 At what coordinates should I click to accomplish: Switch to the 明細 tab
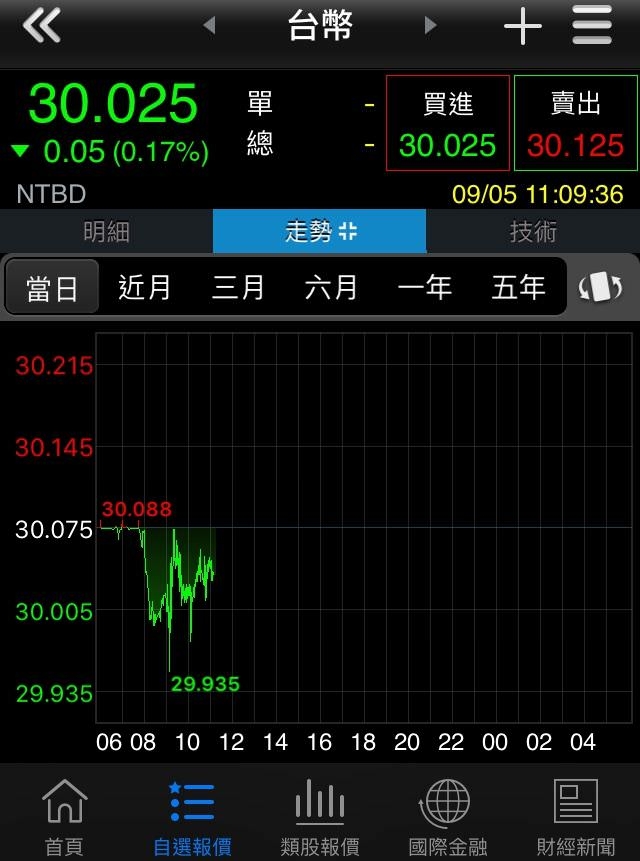pos(106,232)
